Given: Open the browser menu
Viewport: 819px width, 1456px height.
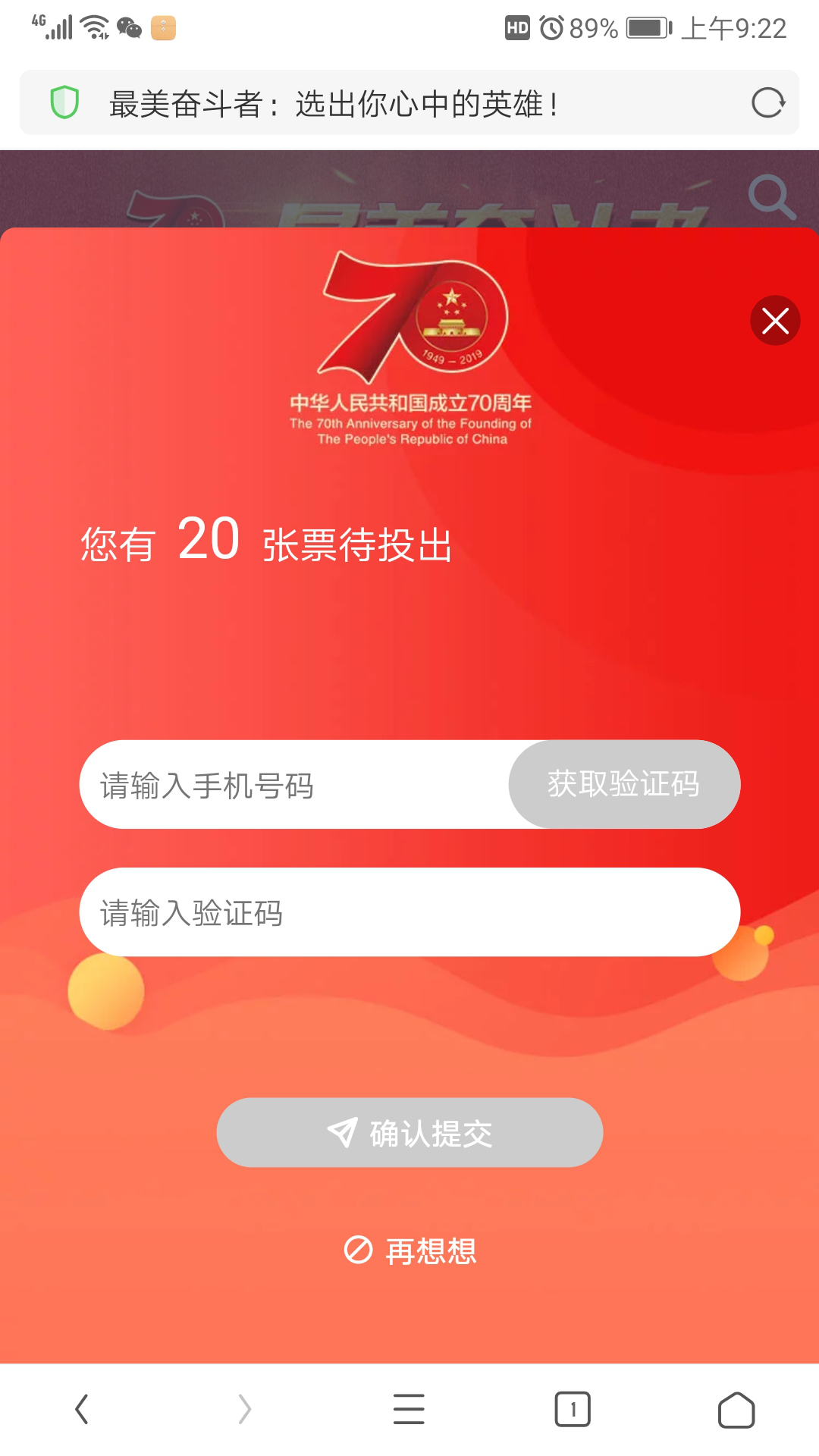Looking at the screenshot, I should 409,1410.
